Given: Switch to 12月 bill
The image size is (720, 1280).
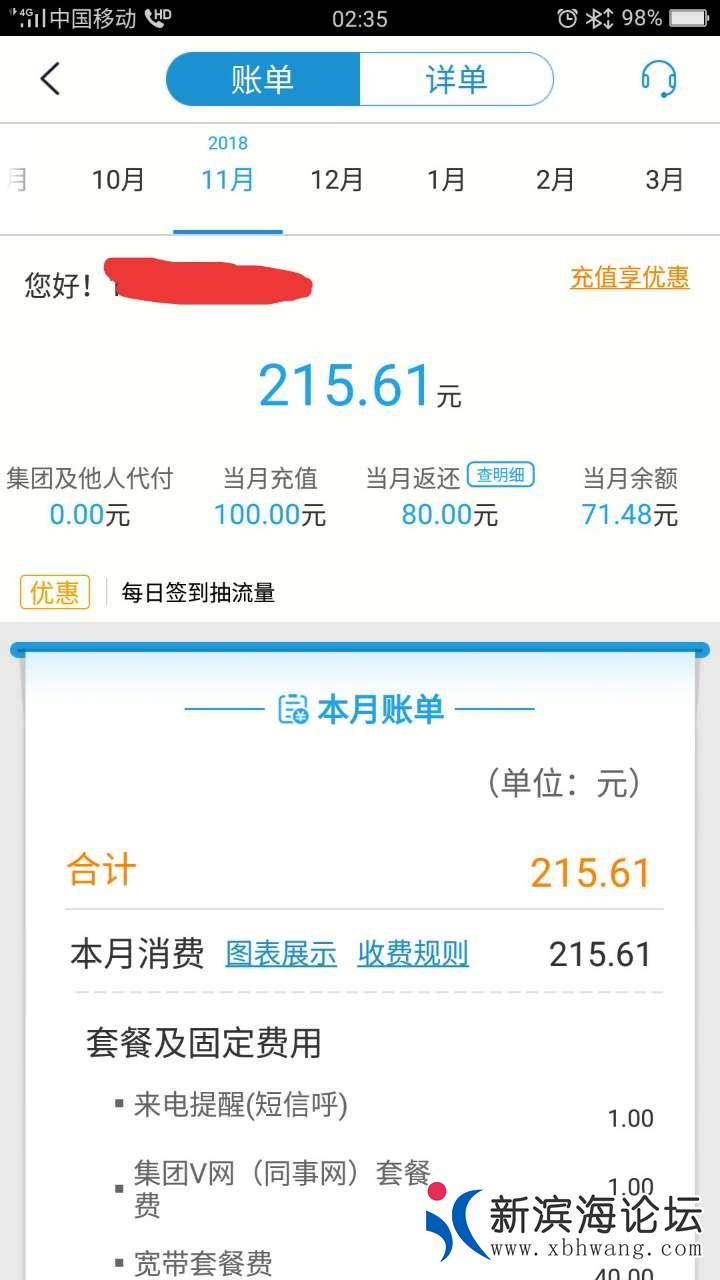Looking at the screenshot, I should (337, 180).
